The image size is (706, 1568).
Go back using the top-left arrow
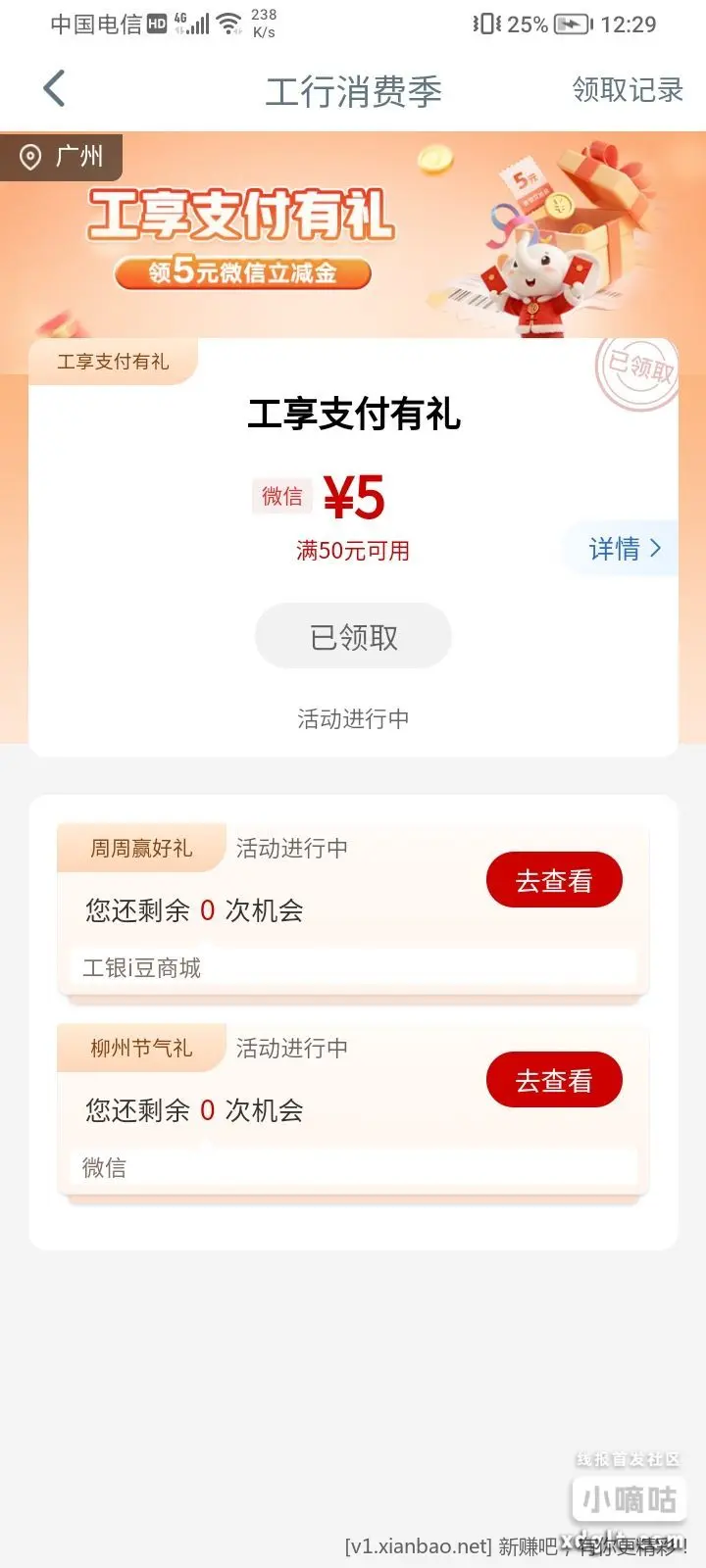point(55,89)
